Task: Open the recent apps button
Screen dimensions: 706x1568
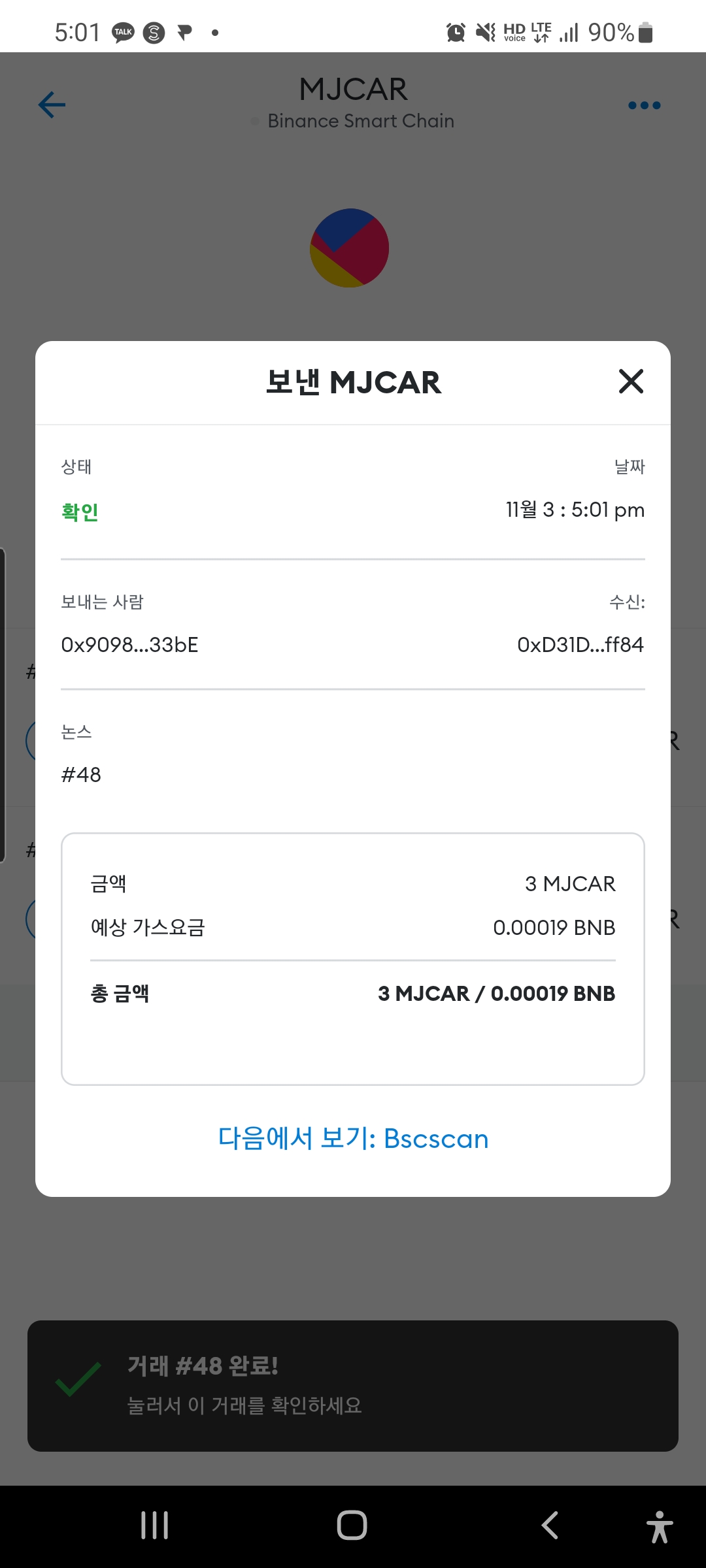Action: [155, 1526]
